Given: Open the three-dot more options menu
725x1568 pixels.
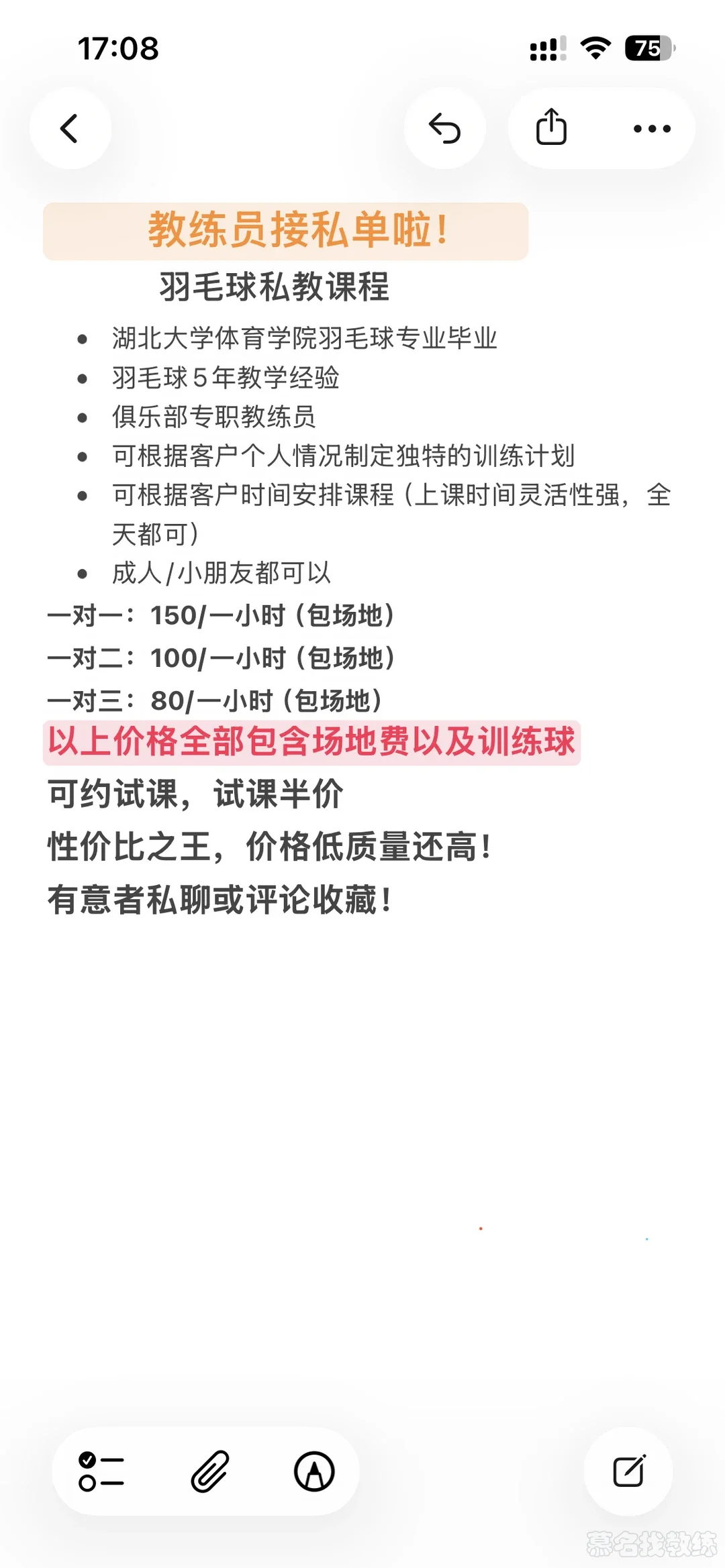Looking at the screenshot, I should click(x=652, y=128).
